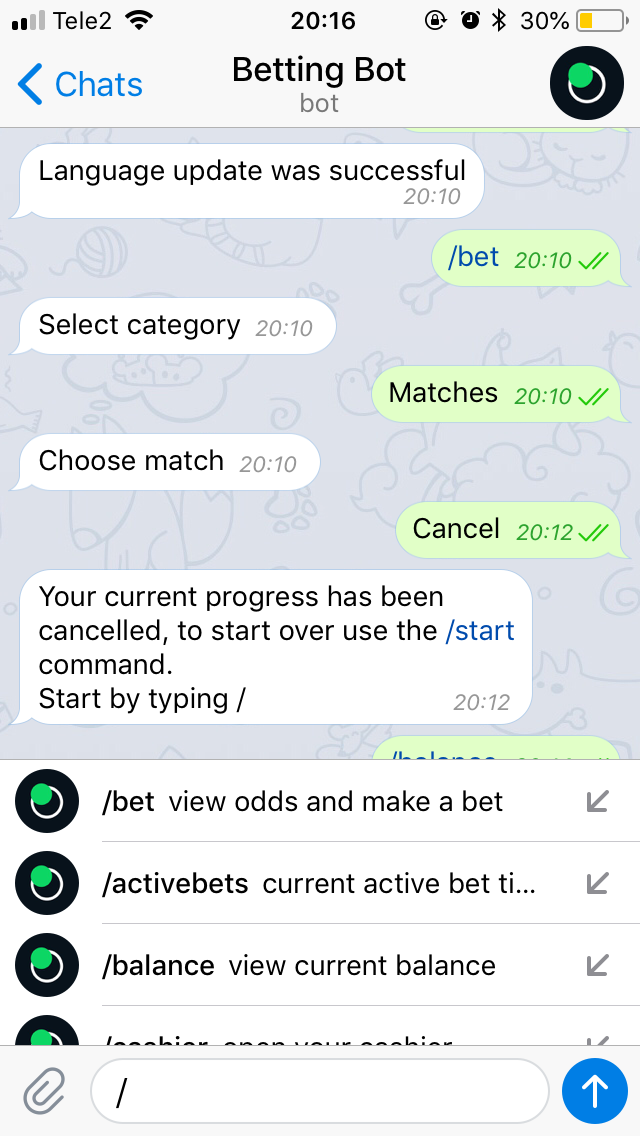Send the typed message

(x=595, y=1091)
